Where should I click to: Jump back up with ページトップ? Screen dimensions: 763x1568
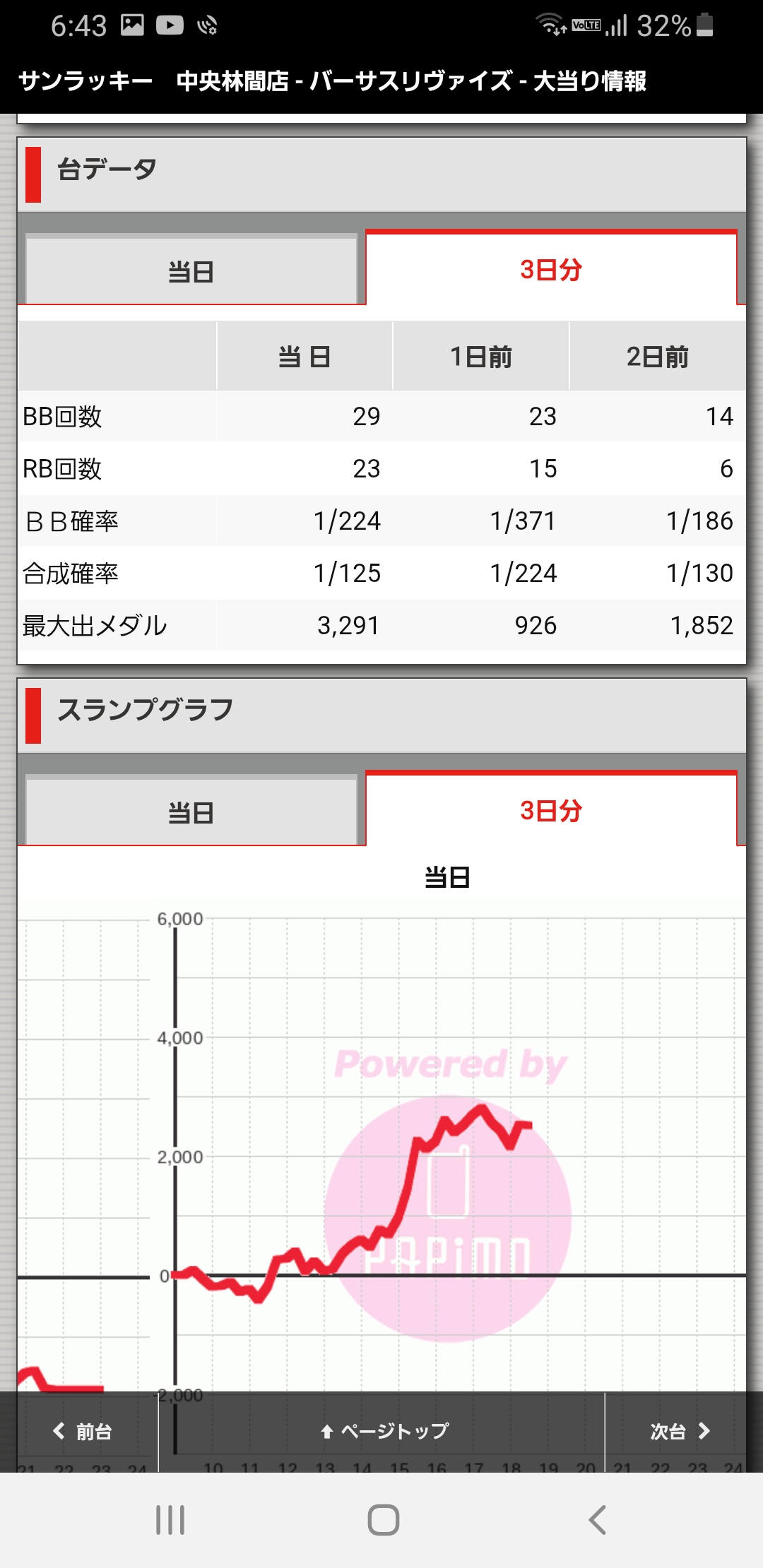[x=382, y=1432]
